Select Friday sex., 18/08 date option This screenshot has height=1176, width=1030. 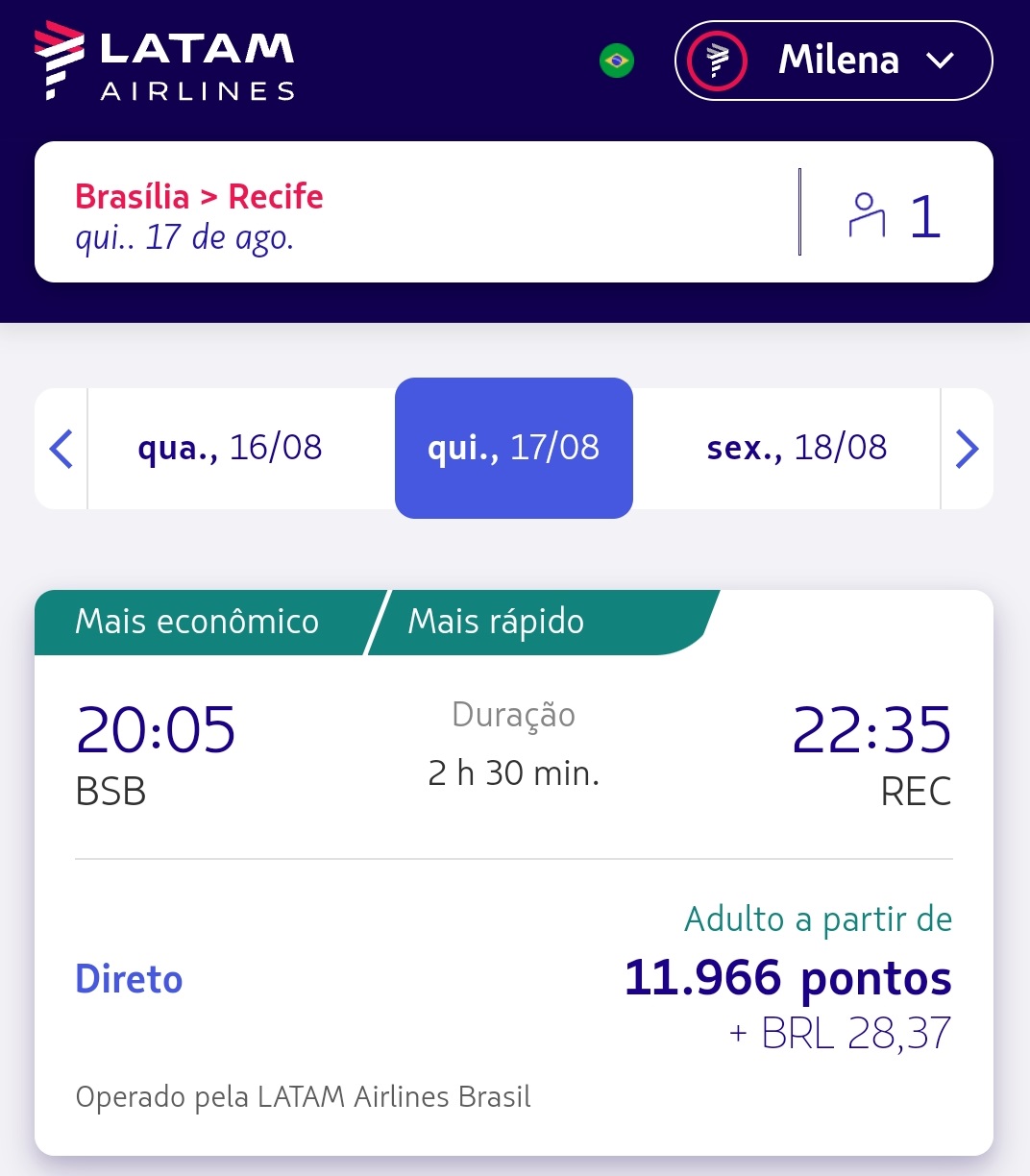click(x=797, y=448)
